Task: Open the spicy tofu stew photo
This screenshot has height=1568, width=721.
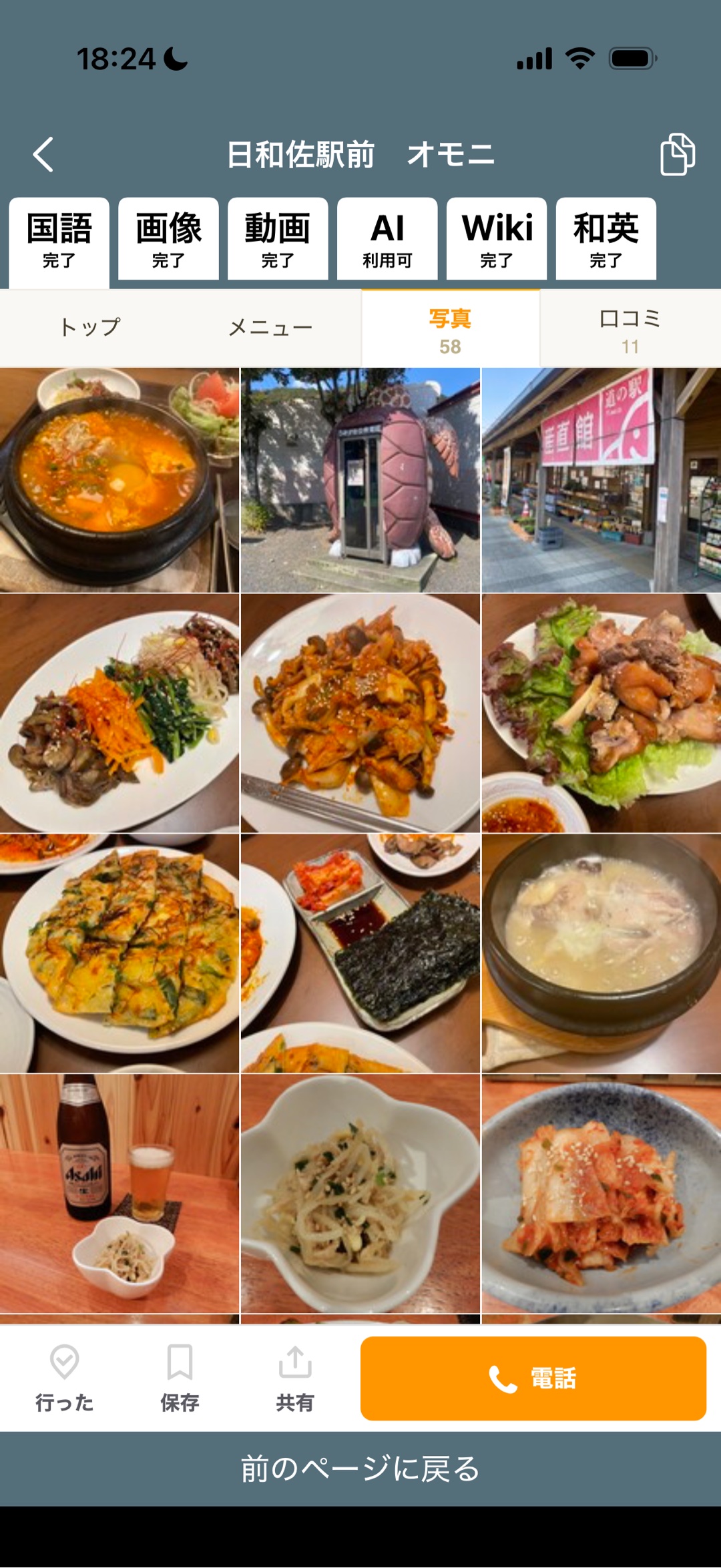Action: click(x=119, y=480)
